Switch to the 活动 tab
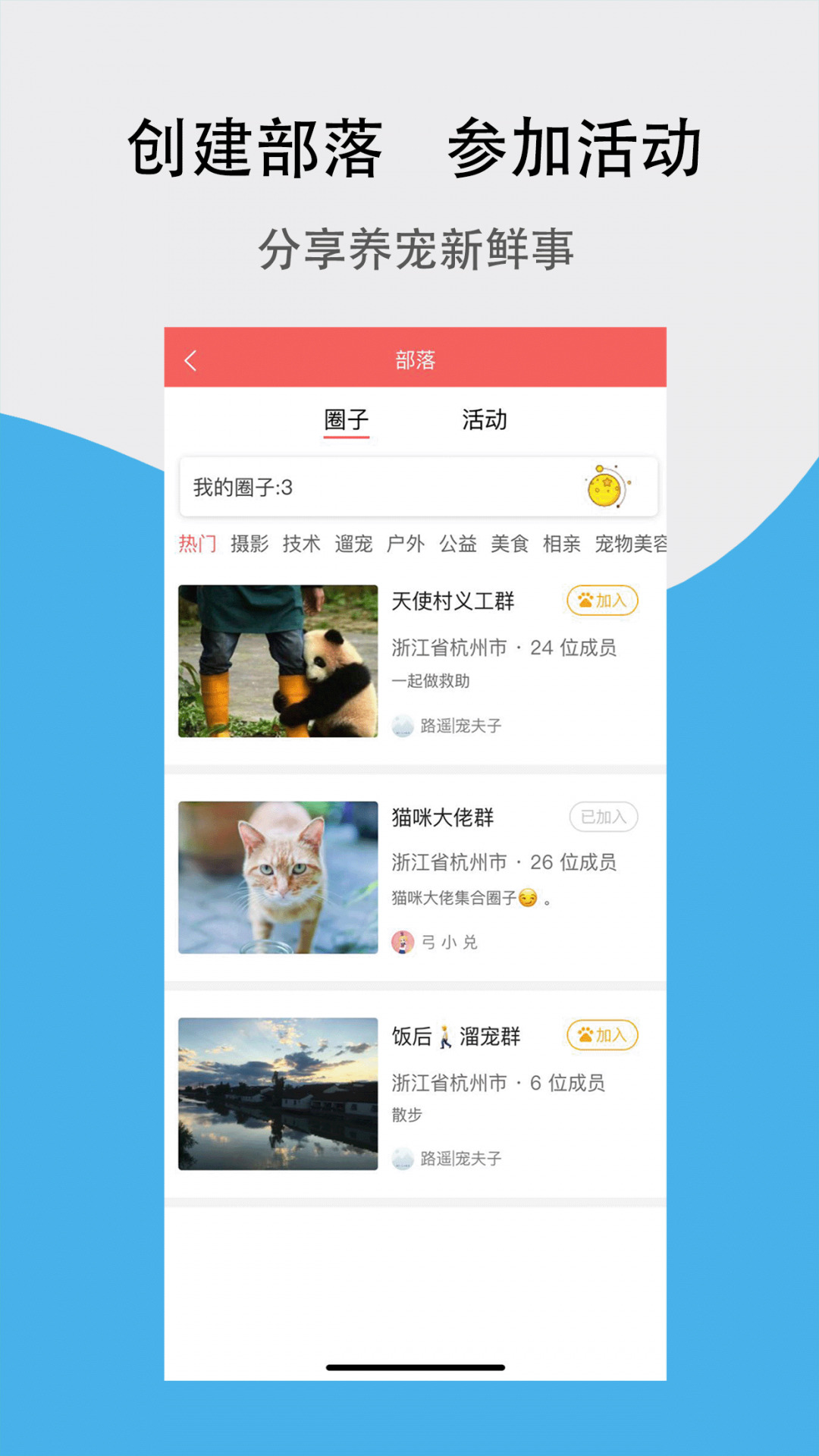Image resolution: width=819 pixels, height=1456 pixels. [x=485, y=418]
